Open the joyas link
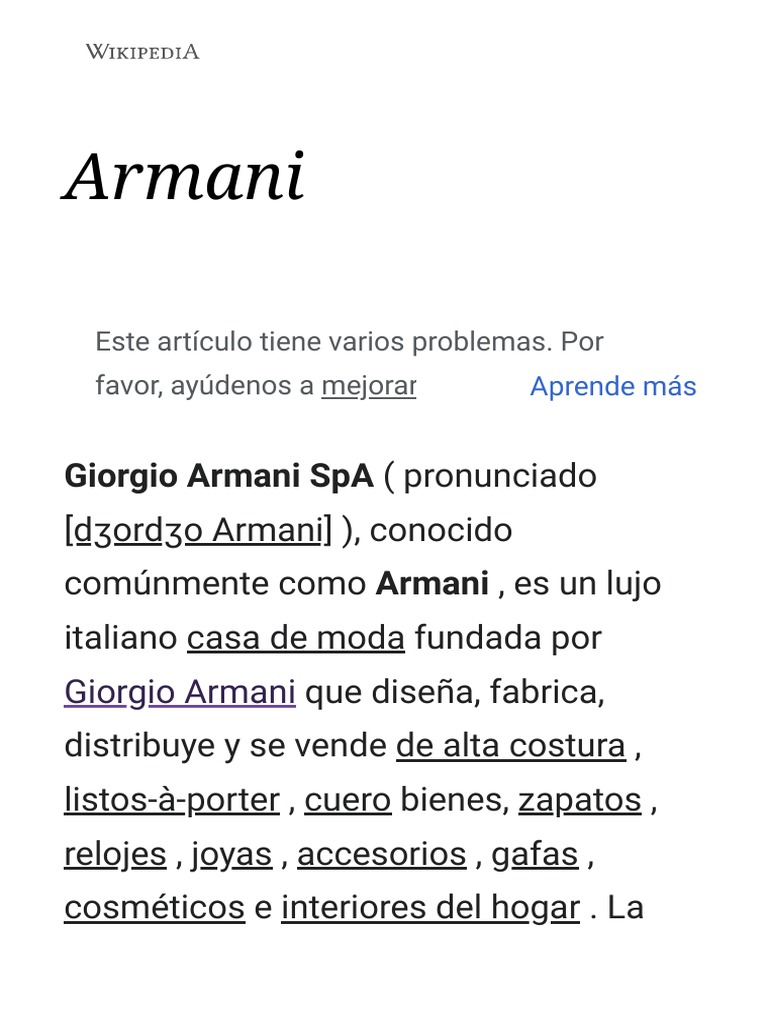 click(231, 854)
